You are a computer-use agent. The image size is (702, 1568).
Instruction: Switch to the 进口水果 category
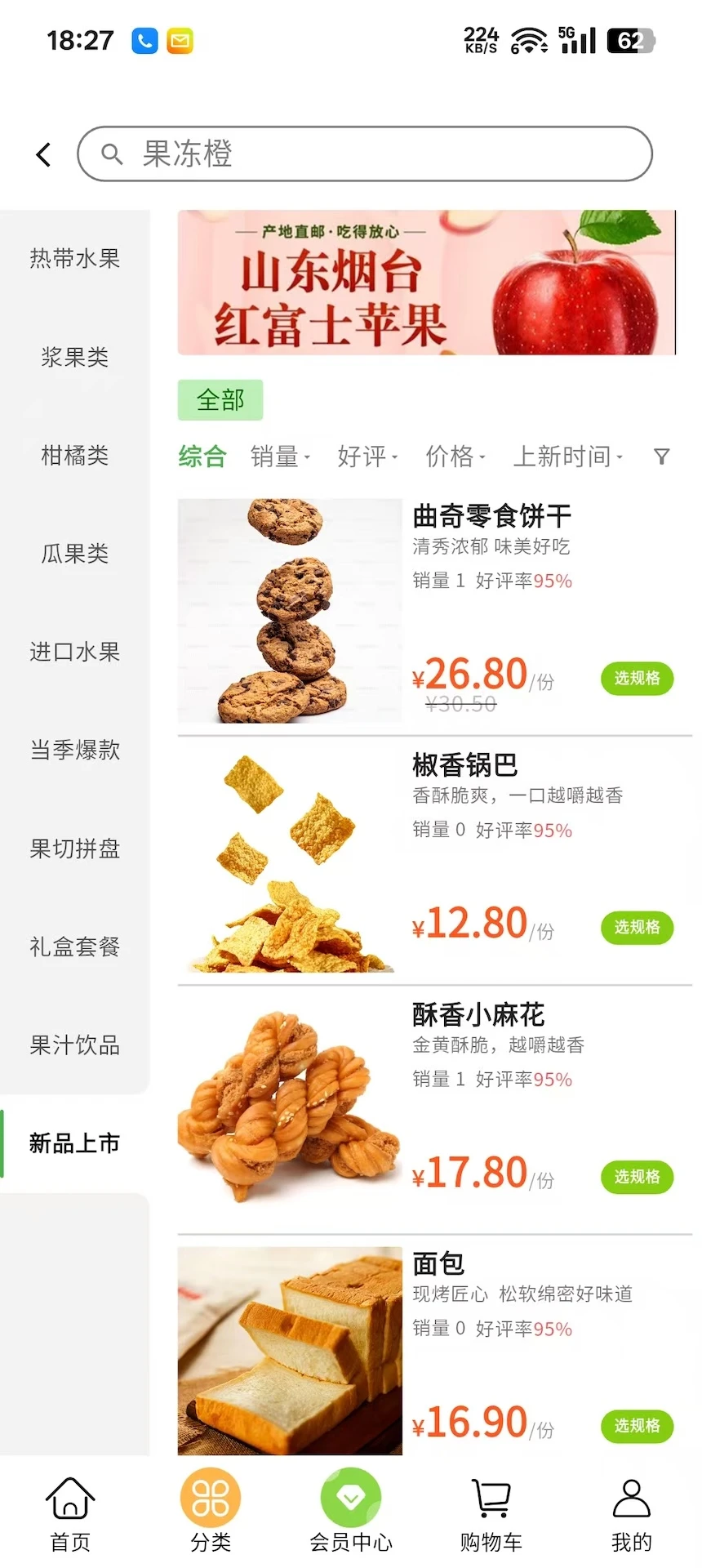(x=74, y=652)
